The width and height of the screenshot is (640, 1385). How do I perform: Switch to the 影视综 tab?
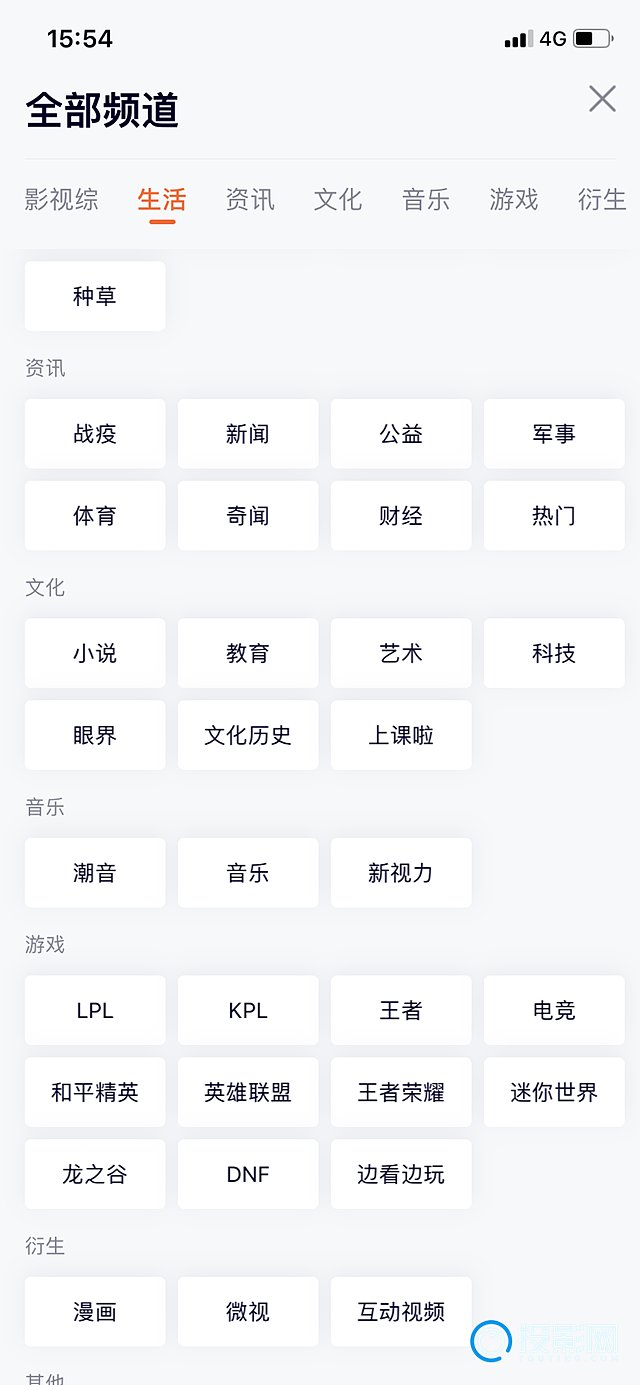(62, 199)
